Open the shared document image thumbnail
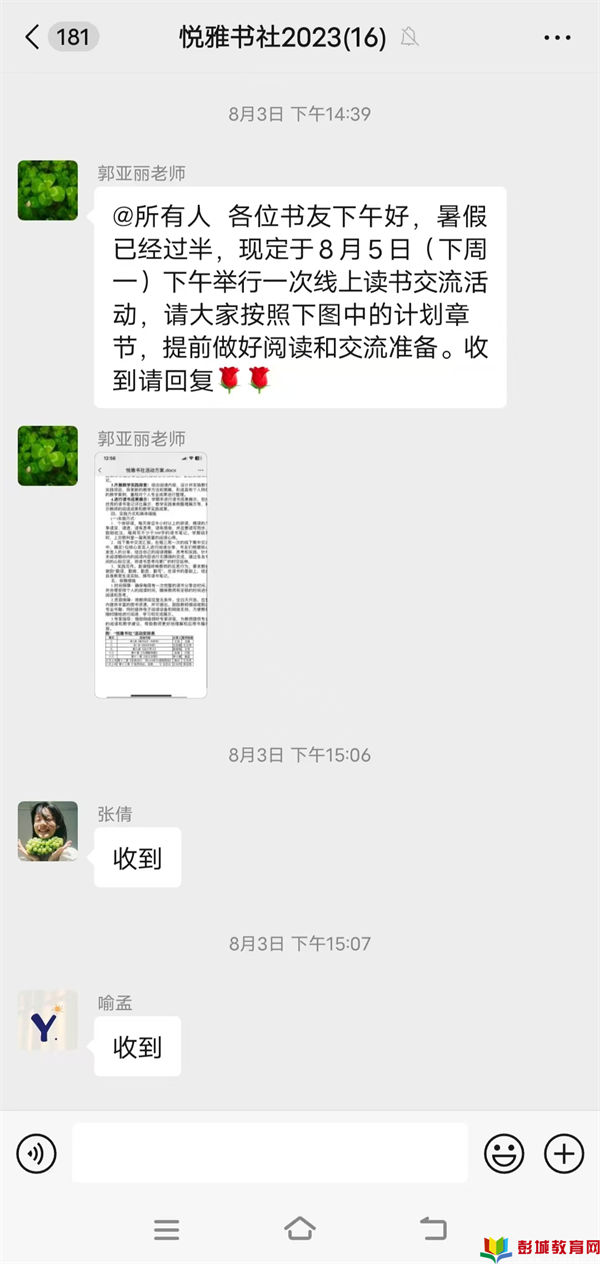This screenshot has width=600, height=1264. click(x=151, y=574)
